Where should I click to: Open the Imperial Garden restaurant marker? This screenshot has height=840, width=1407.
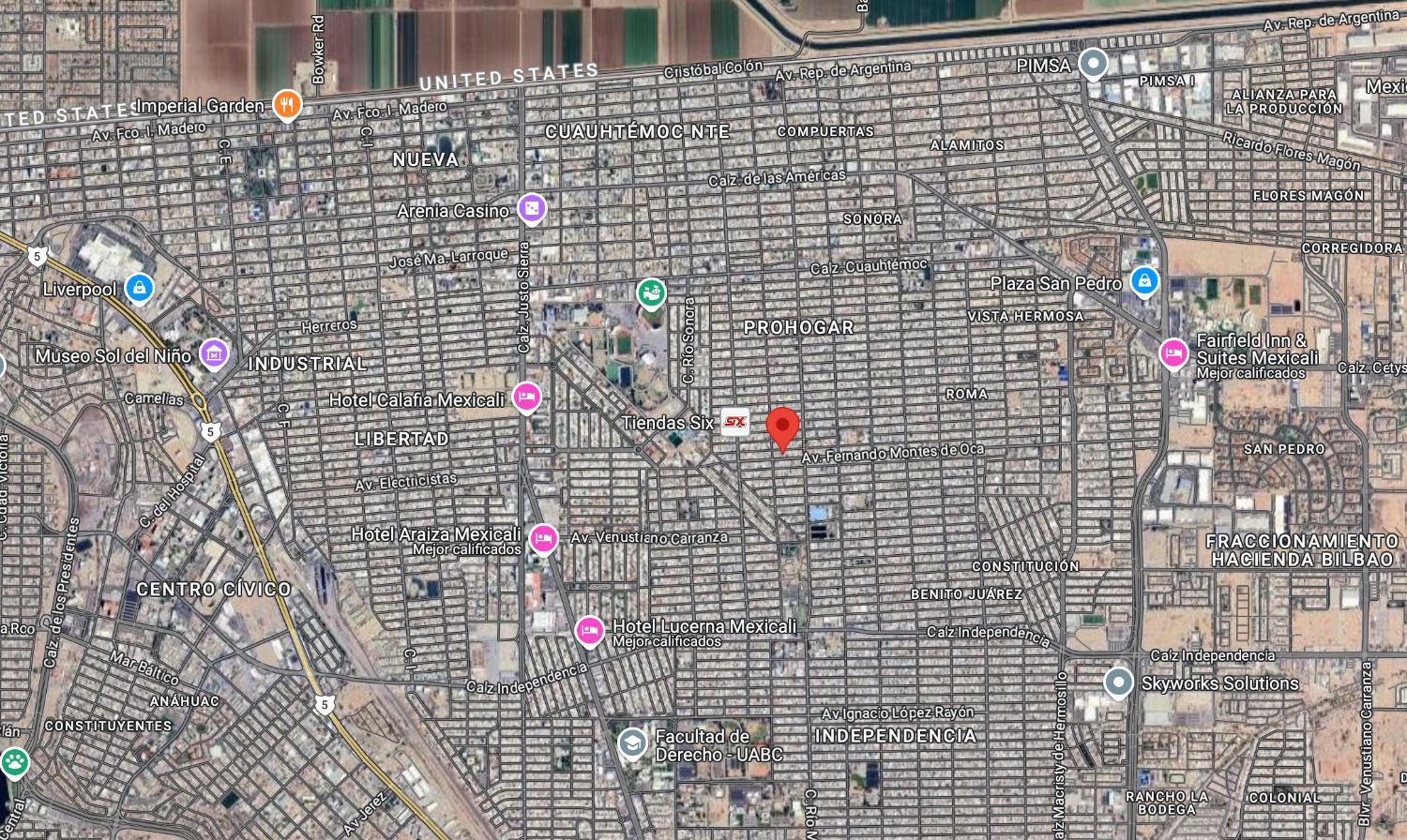click(287, 105)
